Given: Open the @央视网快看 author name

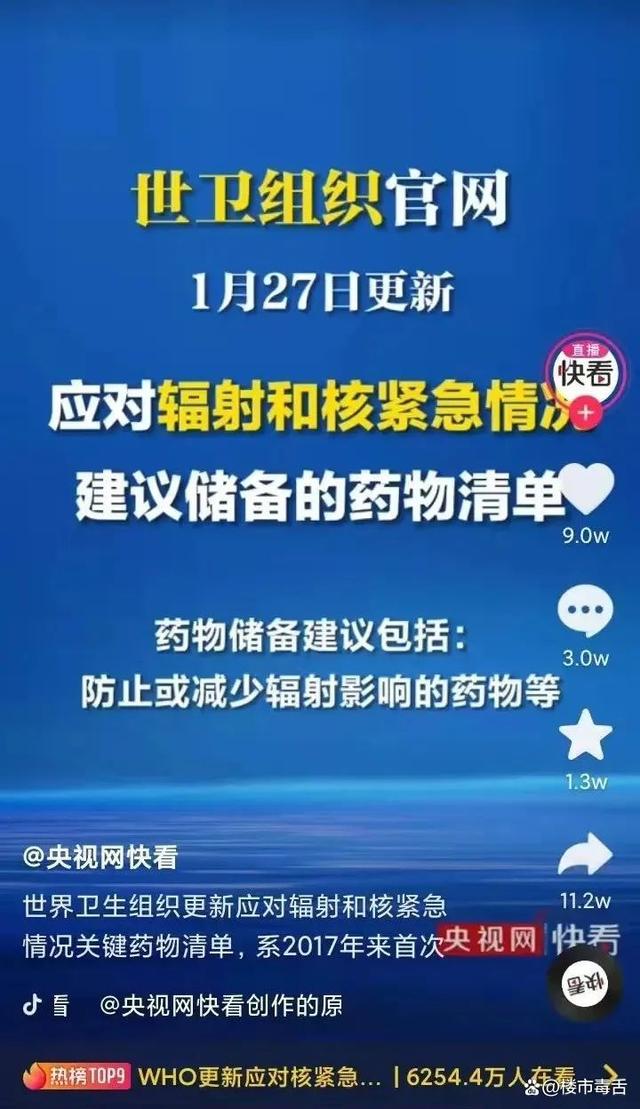Looking at the screenshot, I should (x=100, y=857).
